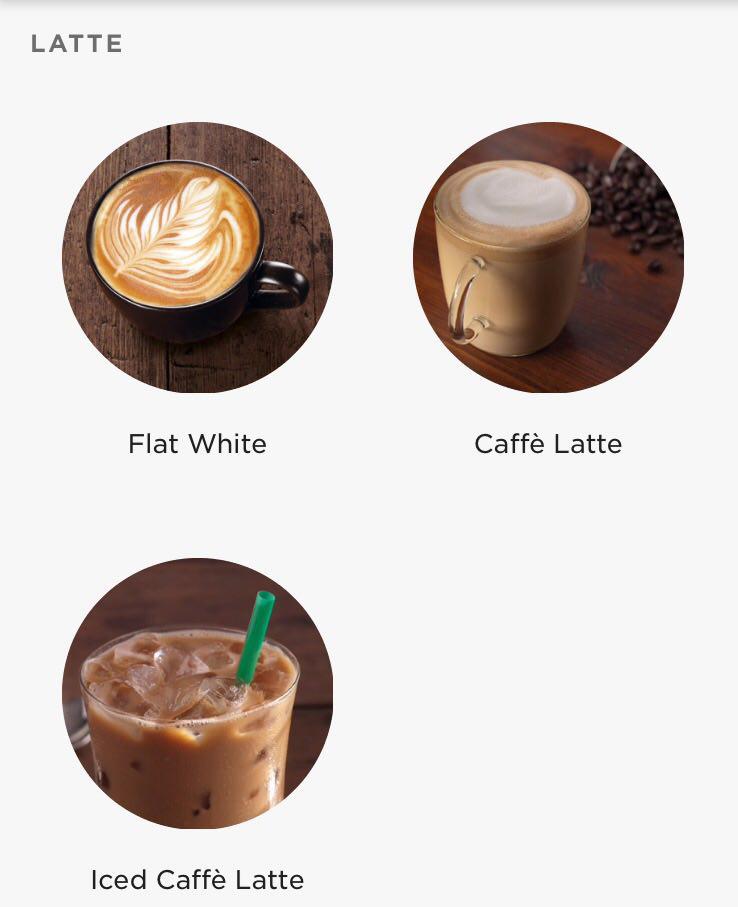
Task: Choose the Iced Caffè Latte
Action: pyautogui.click(x=197, y=693)
